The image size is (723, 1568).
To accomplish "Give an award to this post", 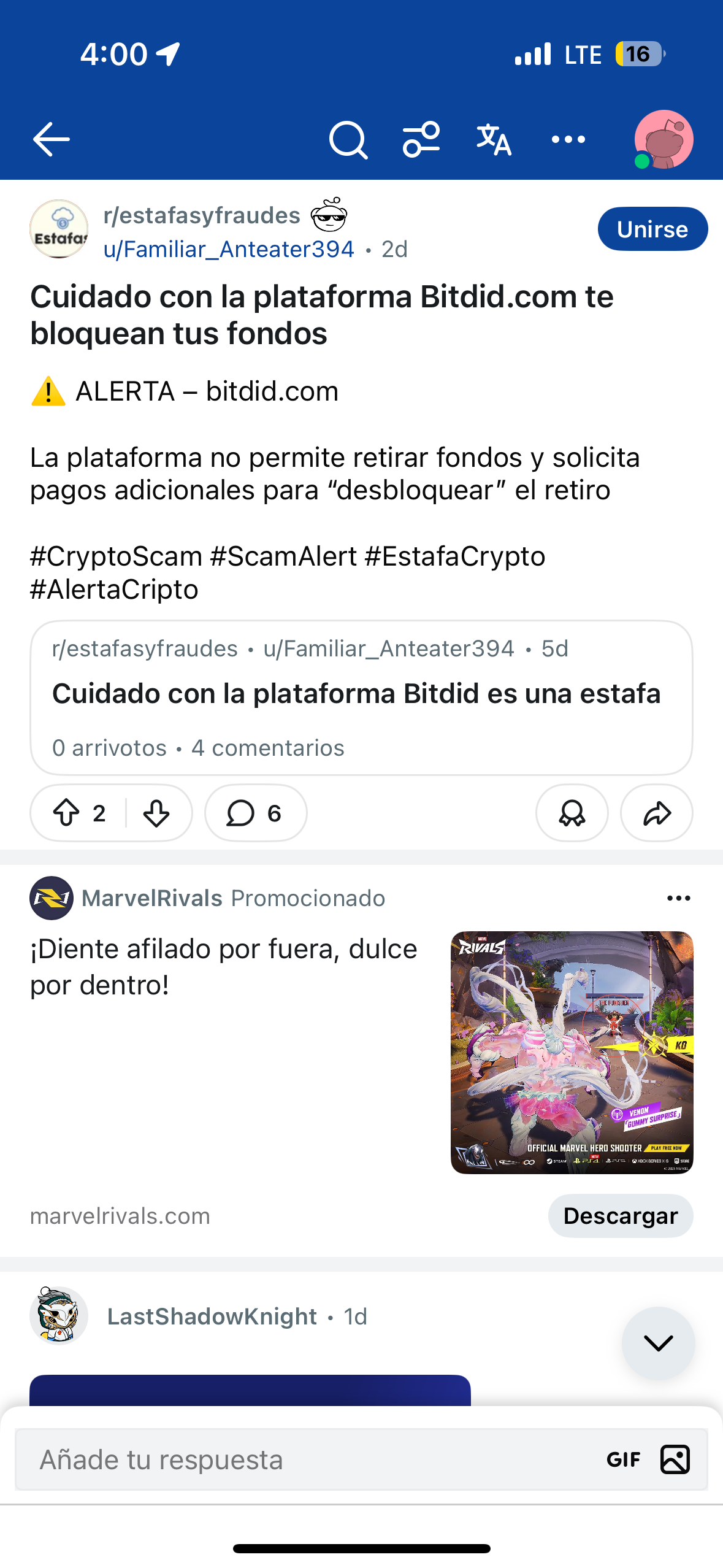I will pos(572,813).
